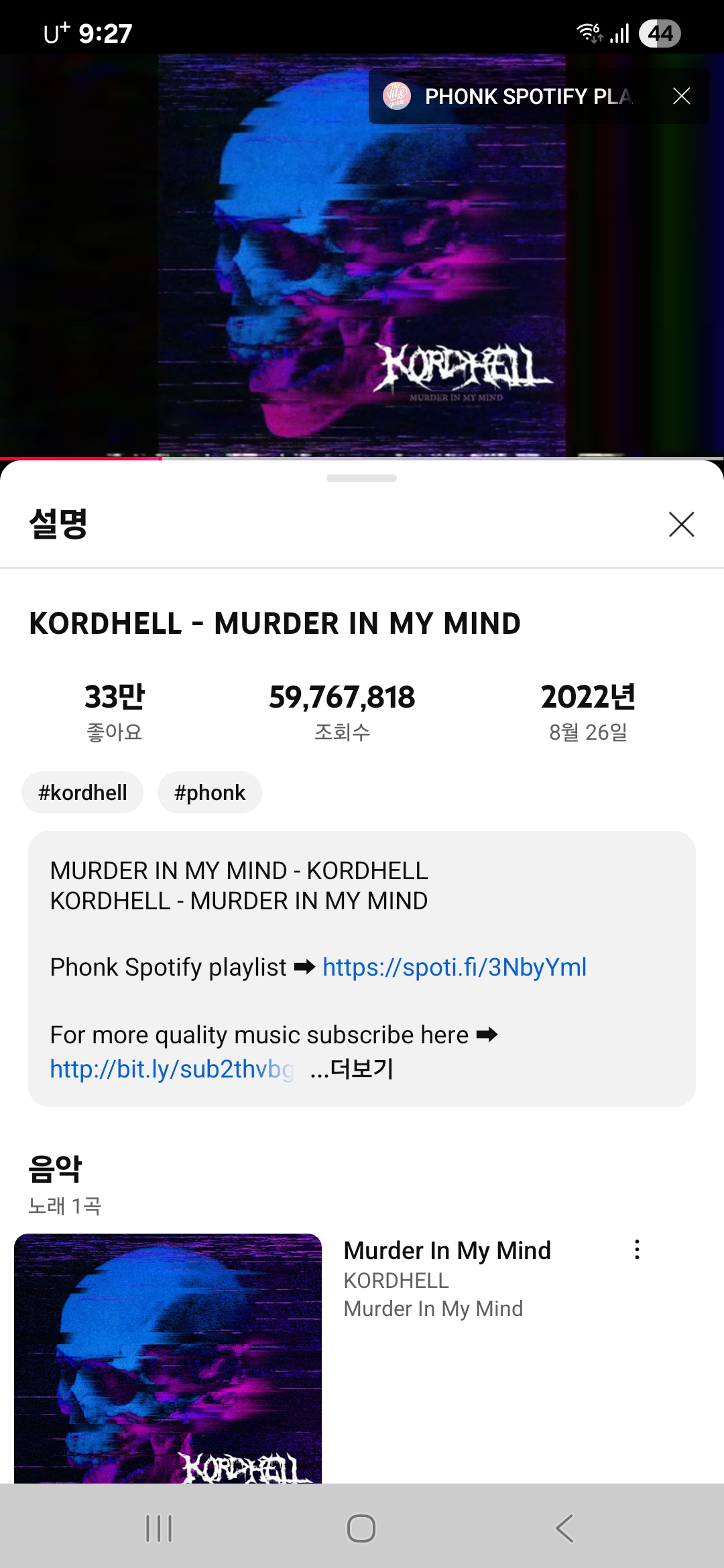Open the bit.ly/sub2thvbg subscribe link
Viewport: 724px width, 1568px height.
pyautogui.click(x=172, y=1069)
